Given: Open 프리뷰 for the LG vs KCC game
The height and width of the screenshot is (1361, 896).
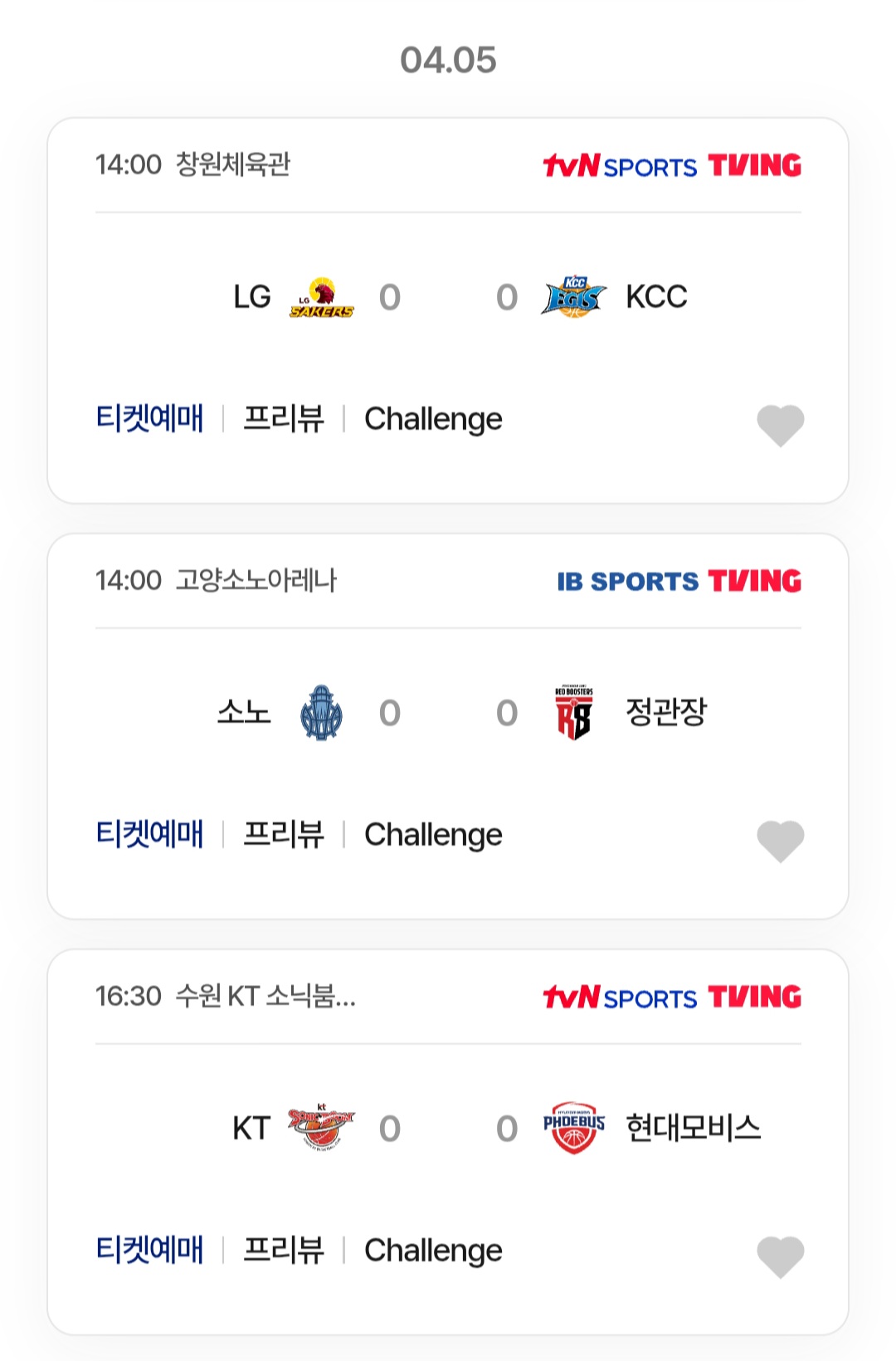Looking at the screenshot, I should [284, 418].
